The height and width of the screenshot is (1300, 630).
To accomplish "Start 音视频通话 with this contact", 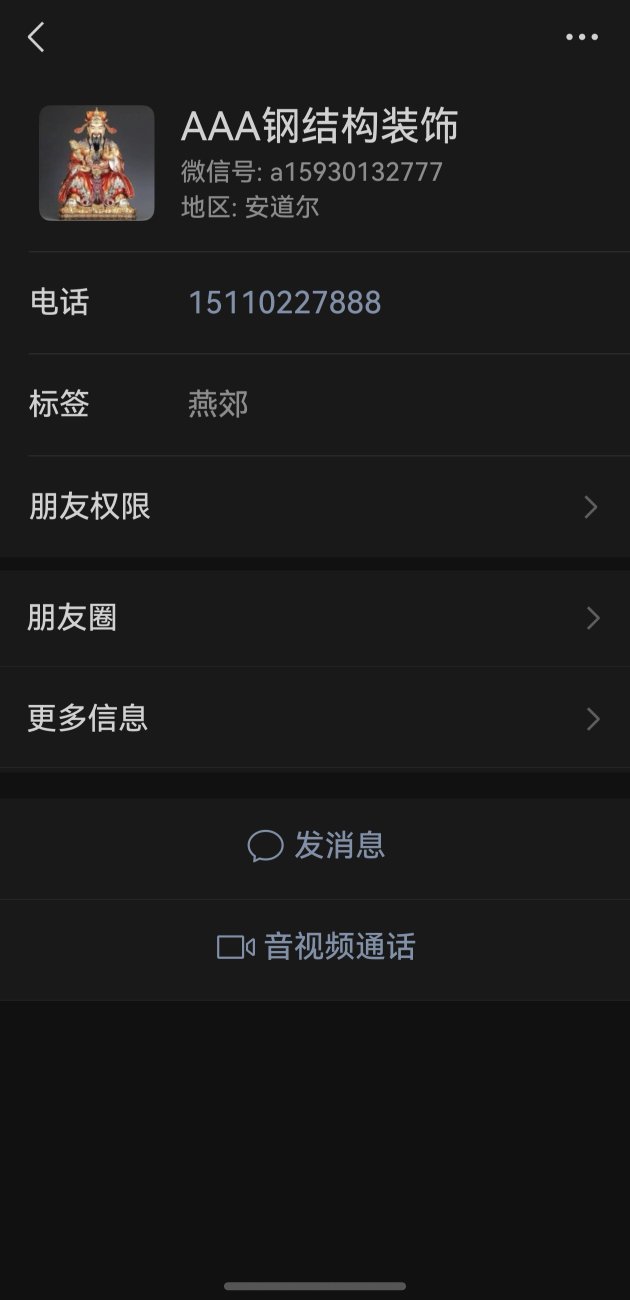I will (315, 947).
